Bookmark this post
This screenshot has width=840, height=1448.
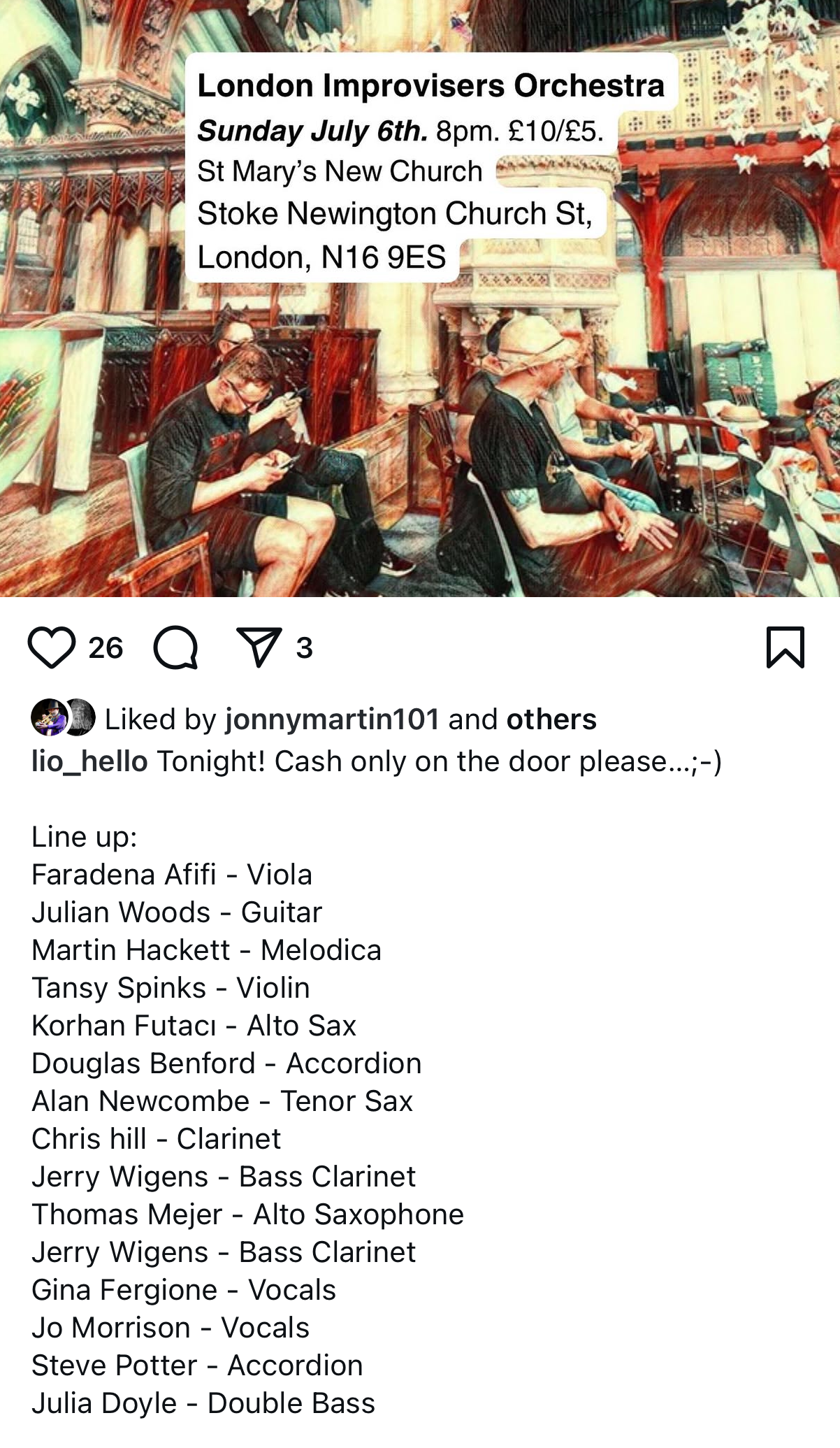click(785, 647)
